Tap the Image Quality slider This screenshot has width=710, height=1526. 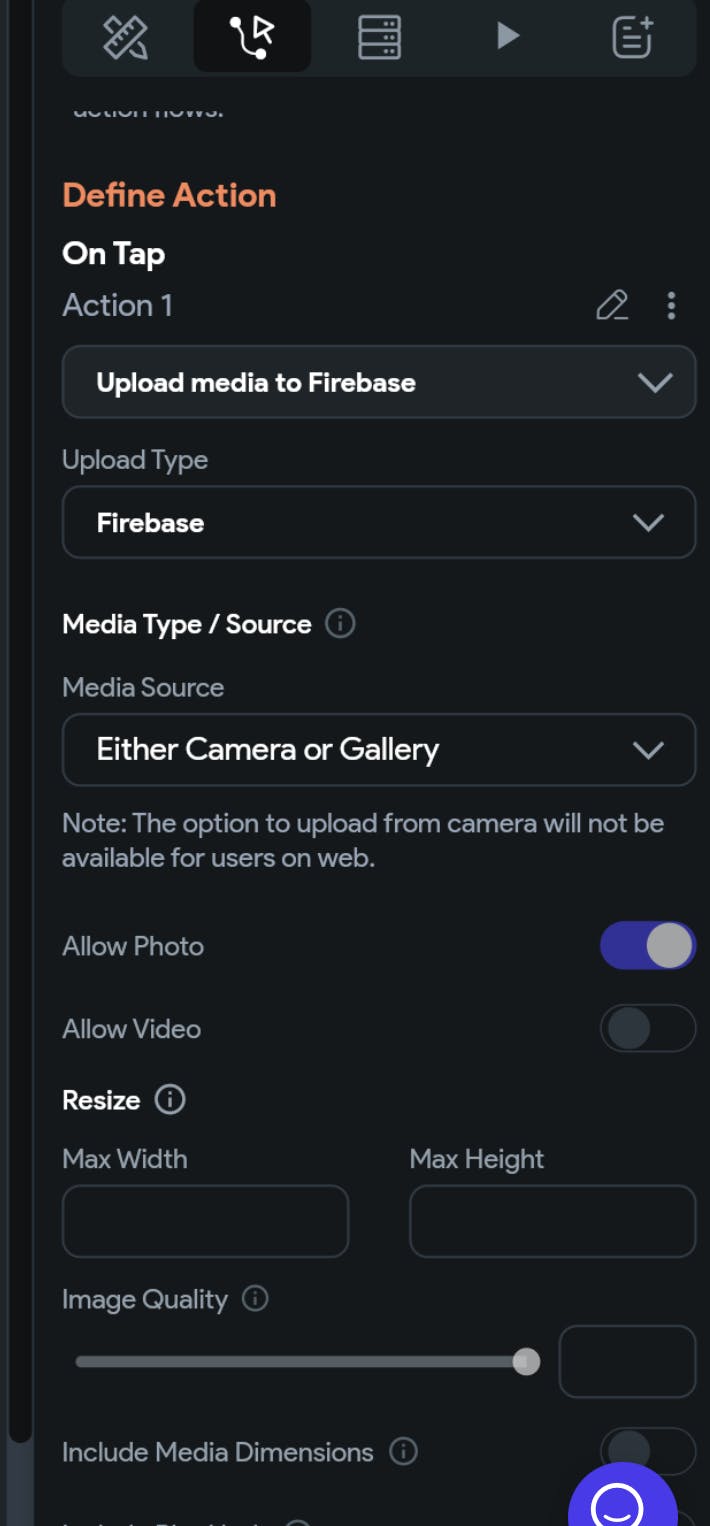tap(300, 1362)
